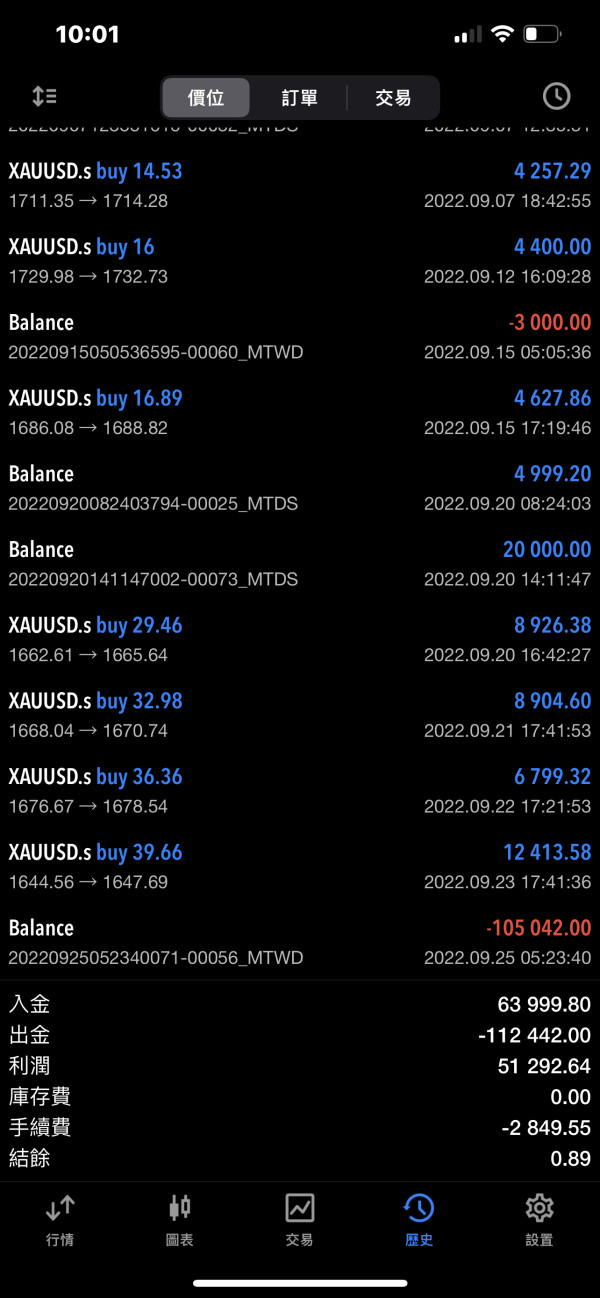
Task: Open the XAUUSD.s buy 32.98 position
Action: (x=300, y=715)
